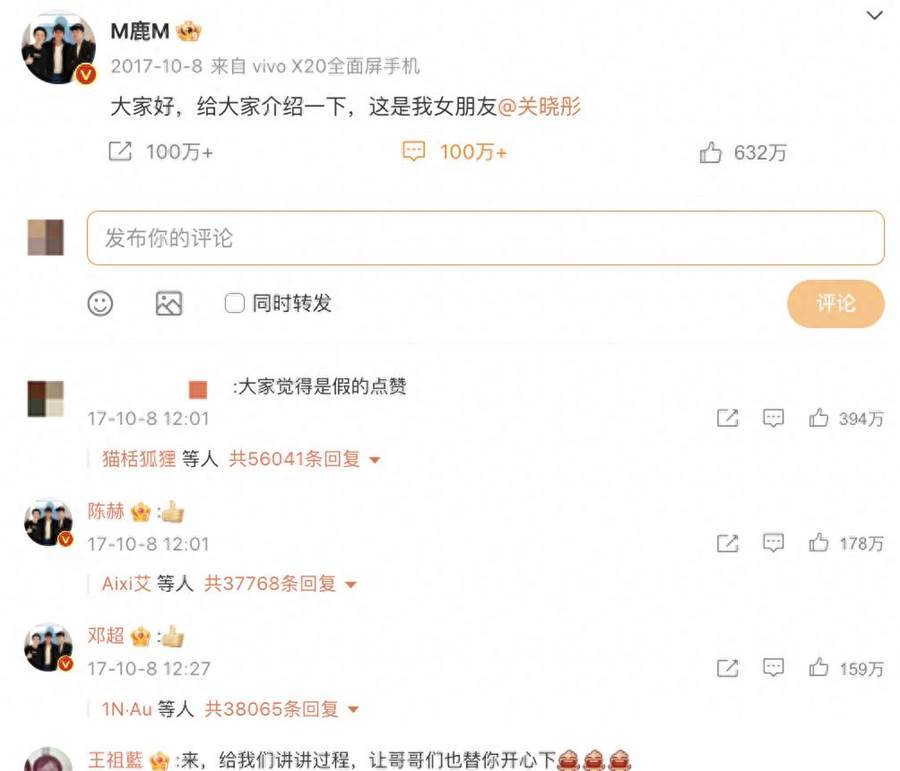Share 邓超's comment

(x=727, y=668)
